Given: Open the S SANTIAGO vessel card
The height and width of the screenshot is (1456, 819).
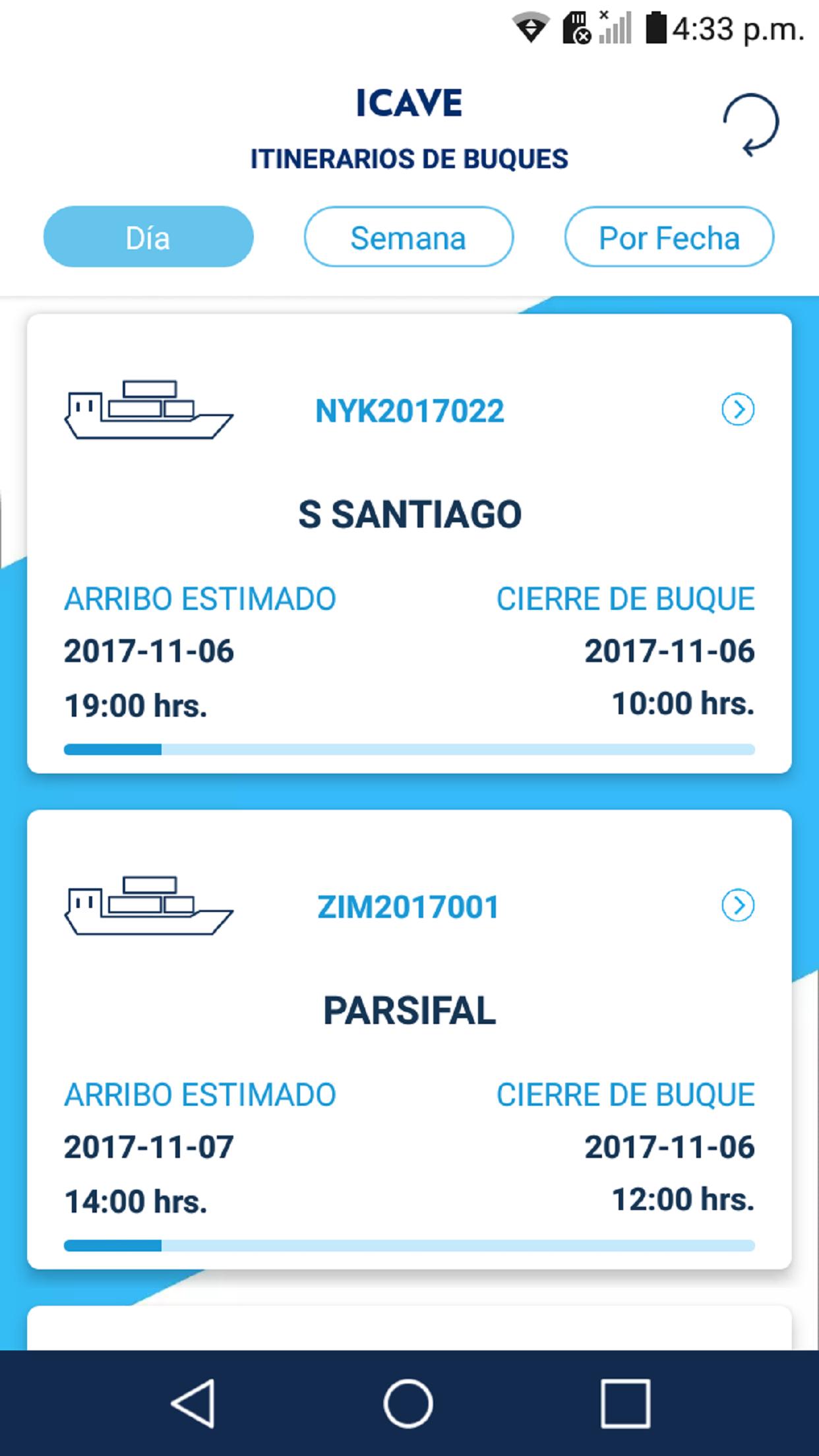Looking at the screenshot, I should click(409, 543).
